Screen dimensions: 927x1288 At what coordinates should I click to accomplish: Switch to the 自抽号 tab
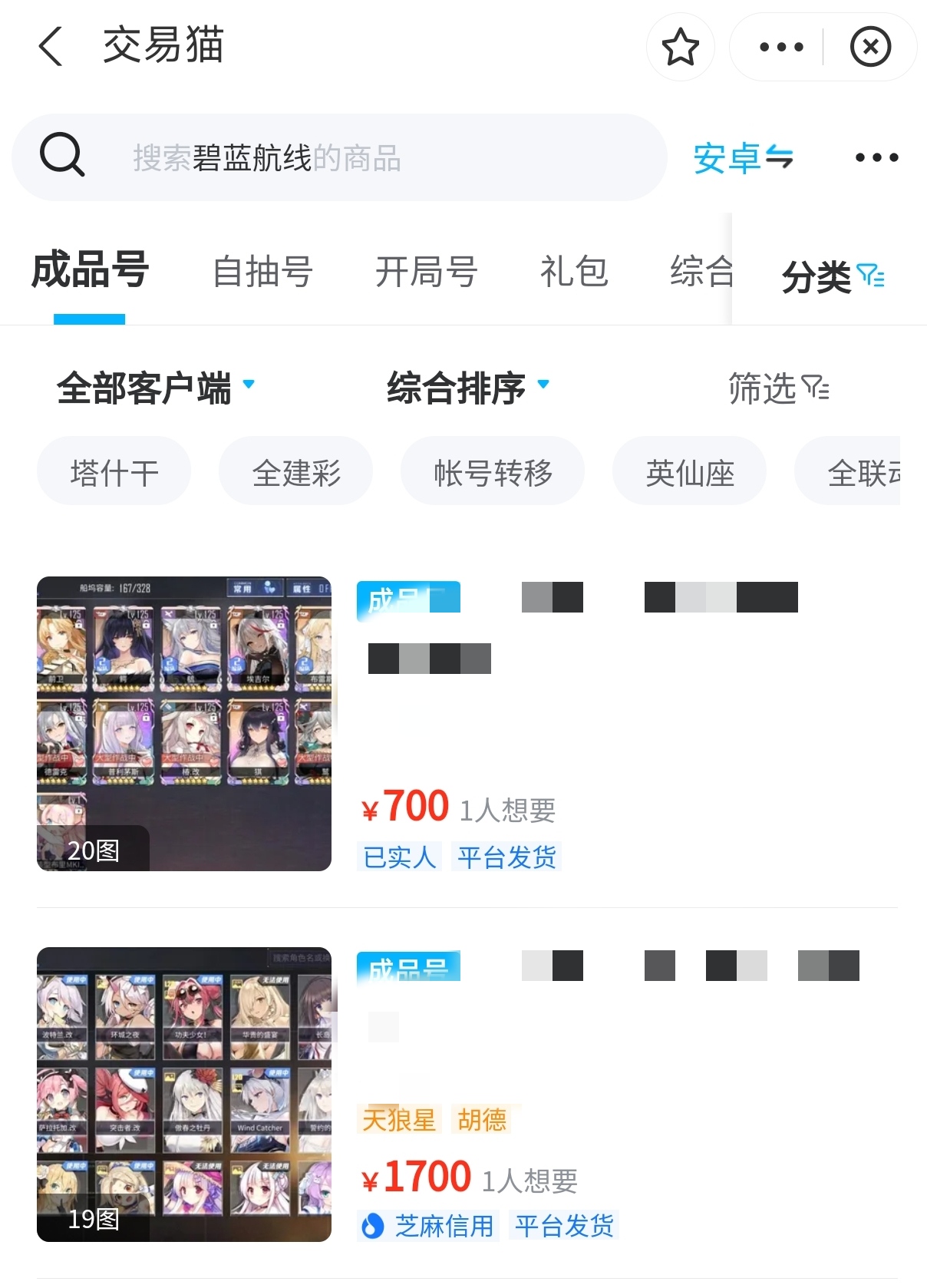click(x=262, y=272)
